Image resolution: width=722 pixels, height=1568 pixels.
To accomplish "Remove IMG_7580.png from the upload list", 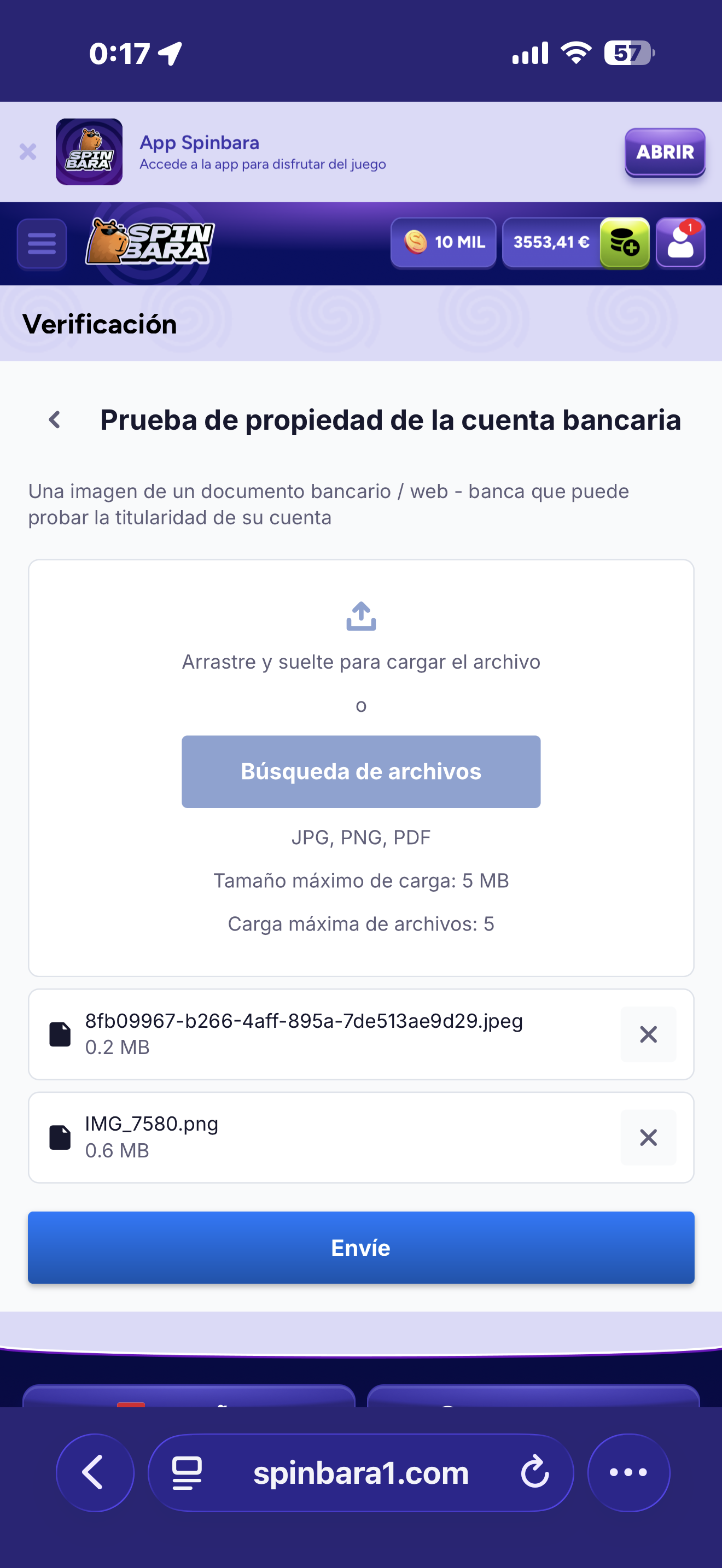I will point(648,1136).
